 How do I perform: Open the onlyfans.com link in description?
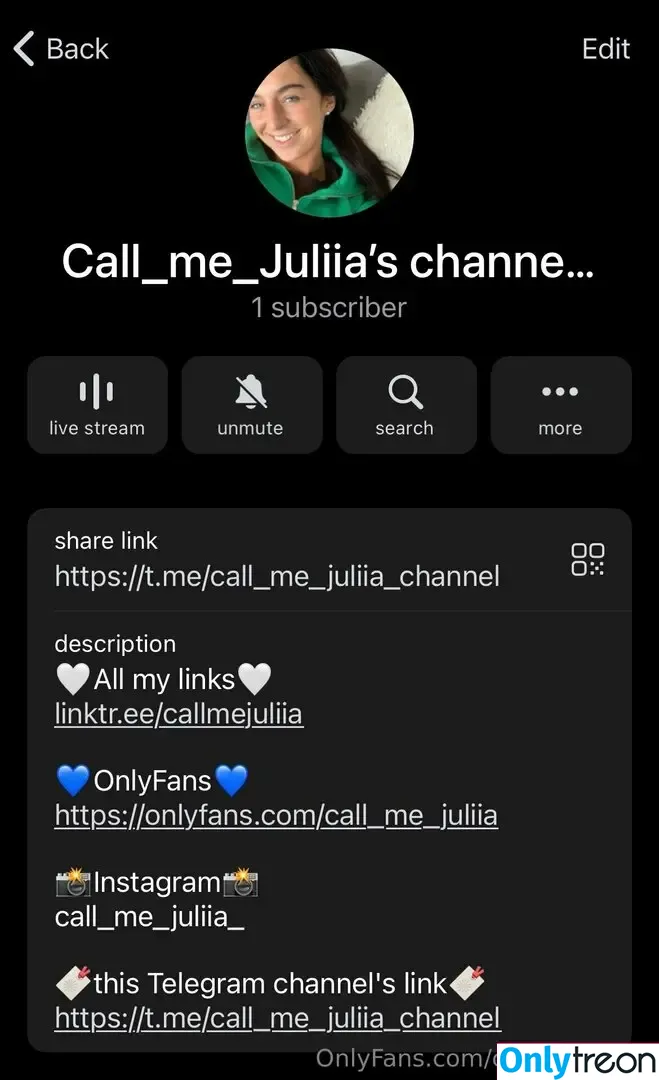click(x=276, y=815)
